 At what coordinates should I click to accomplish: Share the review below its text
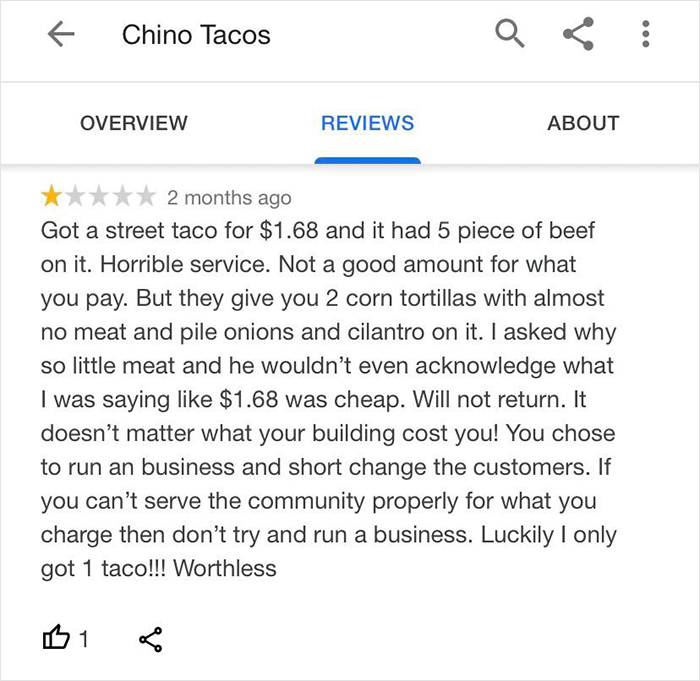149,638
